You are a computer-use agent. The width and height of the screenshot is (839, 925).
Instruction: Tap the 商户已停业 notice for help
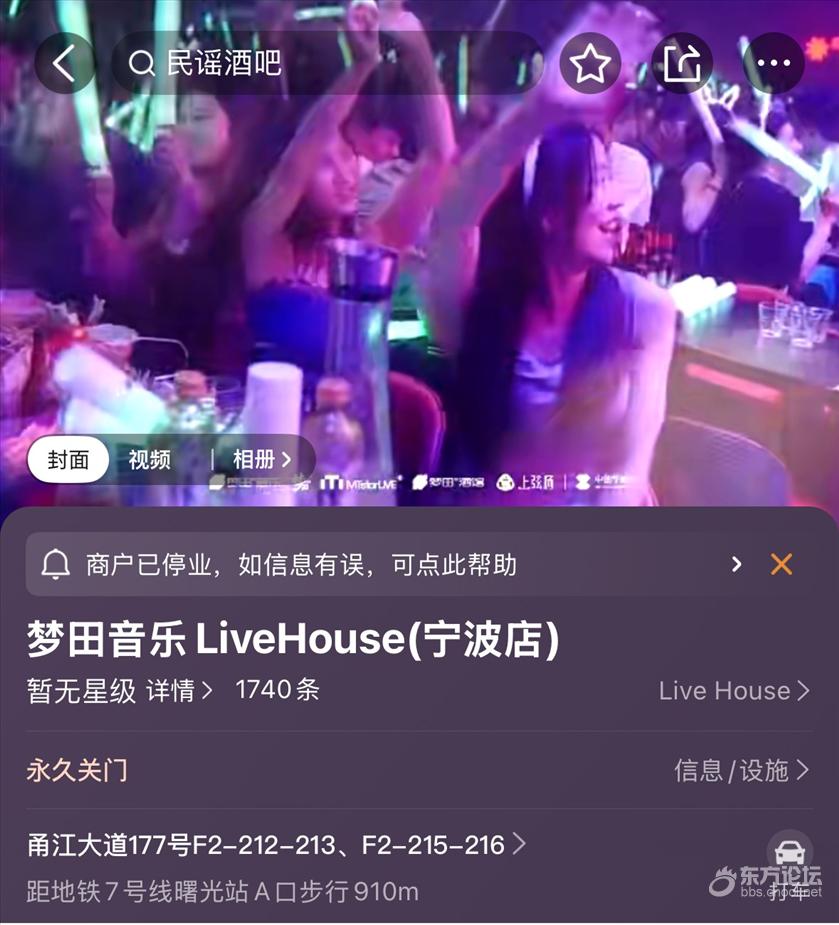coord(300,565)
